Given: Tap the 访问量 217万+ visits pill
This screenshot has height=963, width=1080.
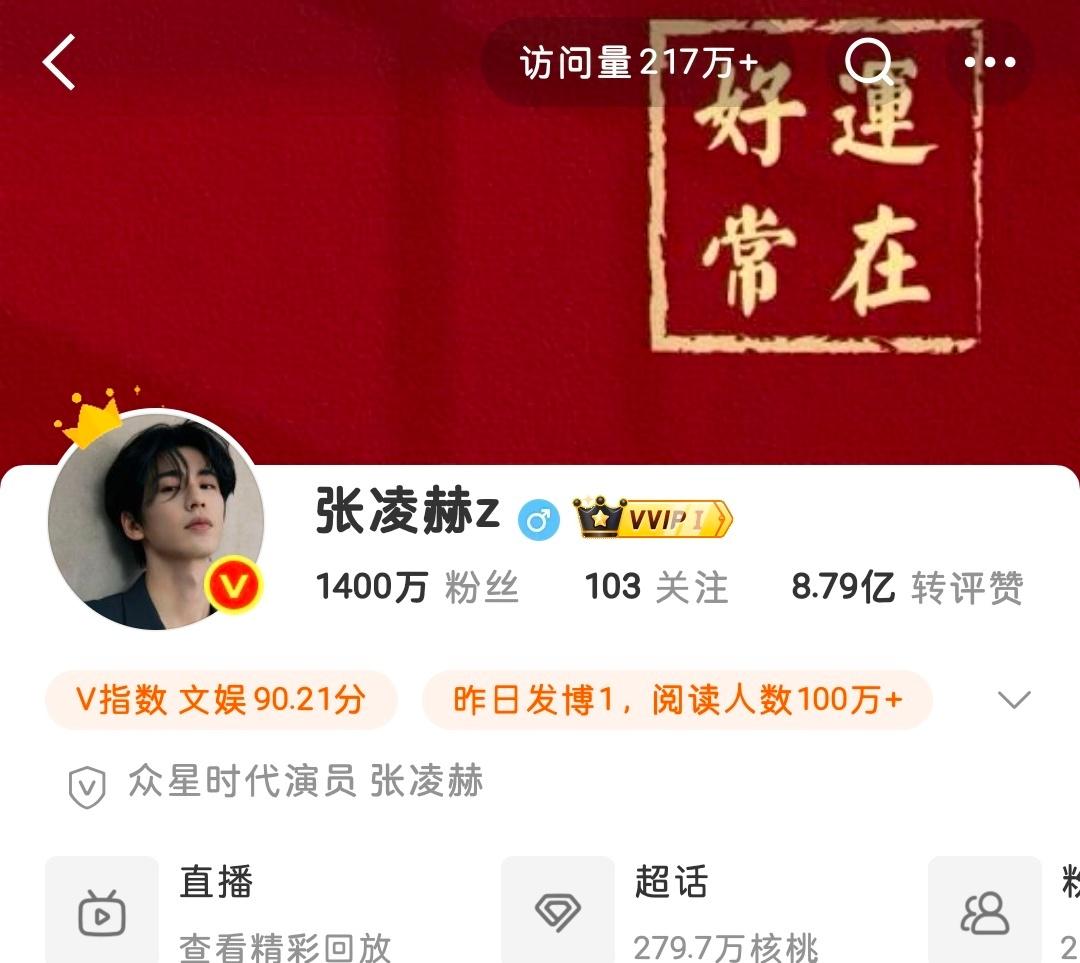Looking at the screenshot, I should pyautogui.click(x=638, y=63).
